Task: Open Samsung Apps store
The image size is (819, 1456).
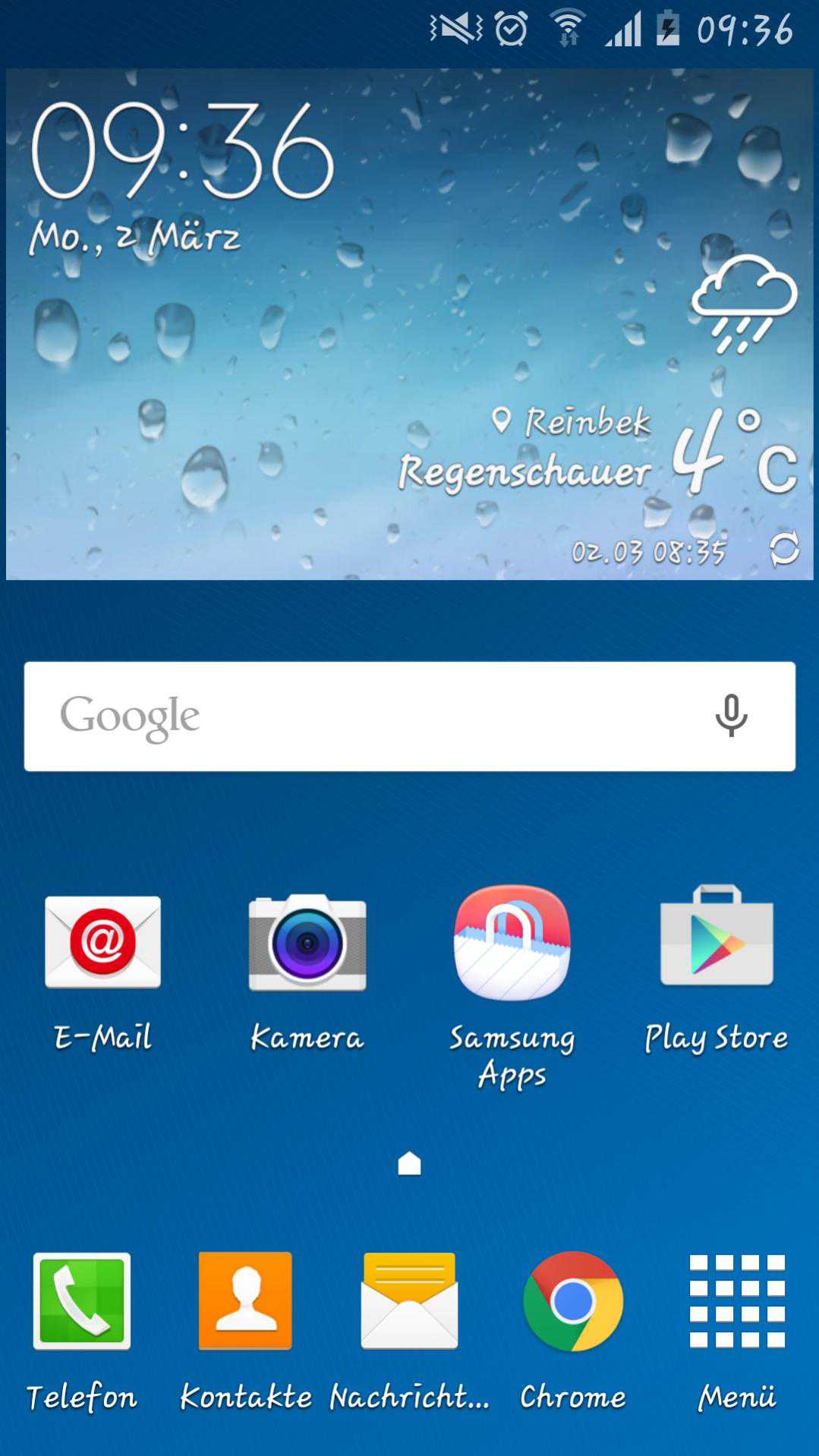Action: click(x=512, y=942)
